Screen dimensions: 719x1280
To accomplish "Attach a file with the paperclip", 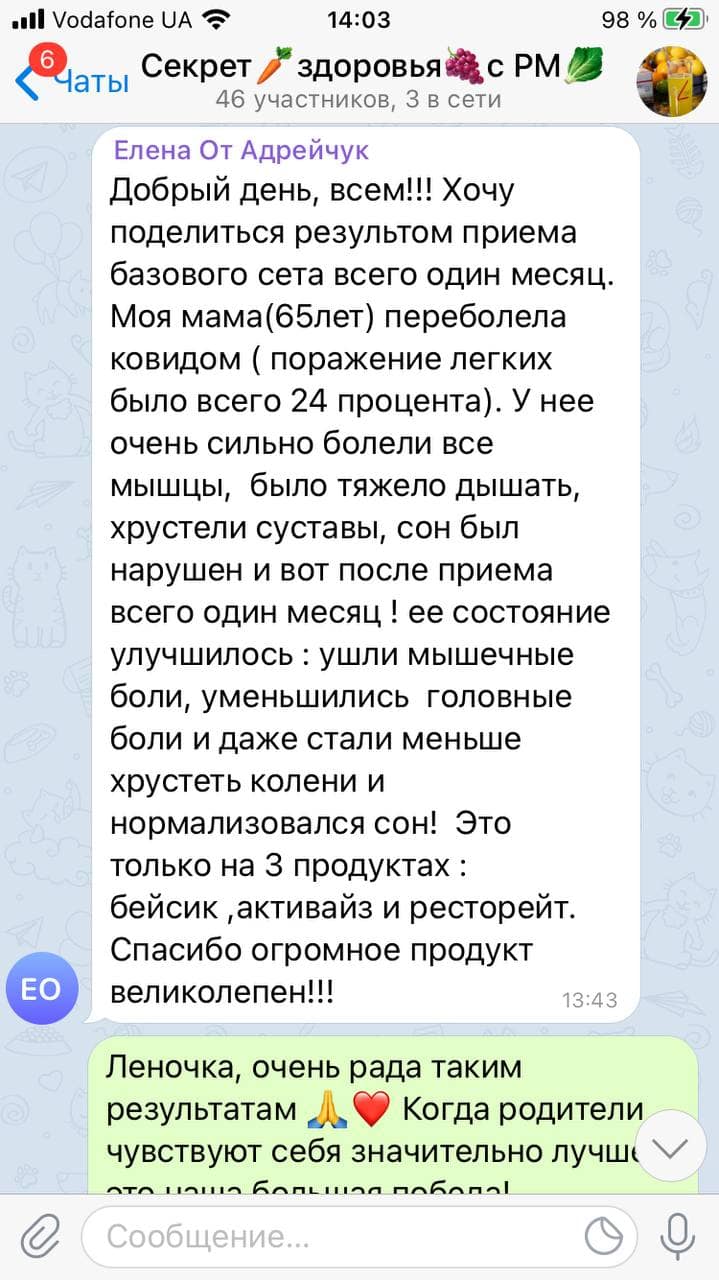I will tap(40, 1237).
